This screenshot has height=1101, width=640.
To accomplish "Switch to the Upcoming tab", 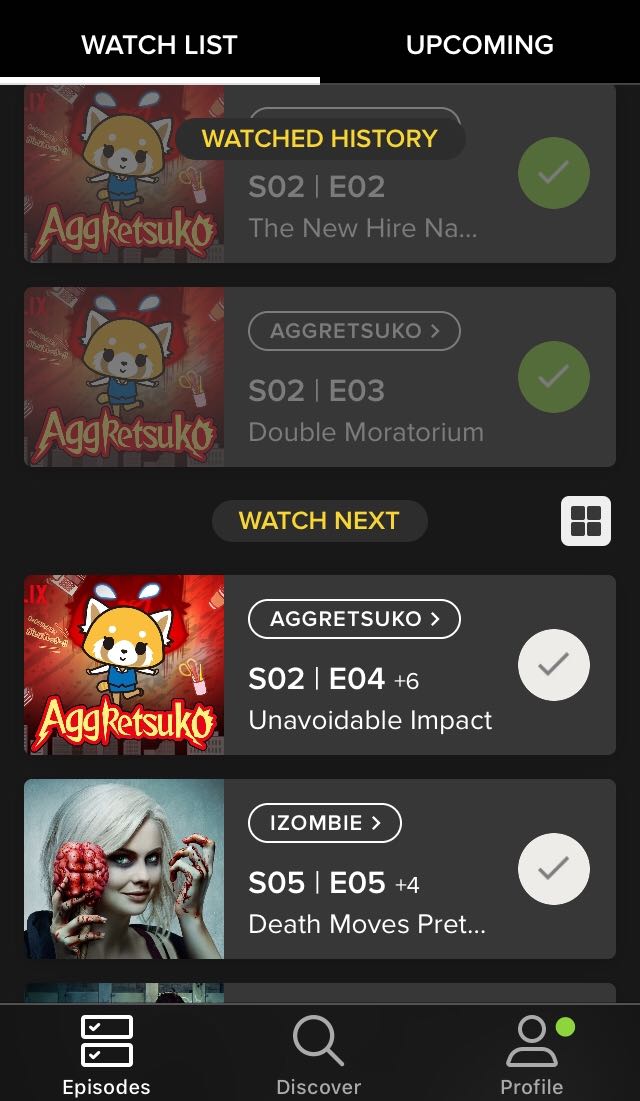I will point(479,45).
